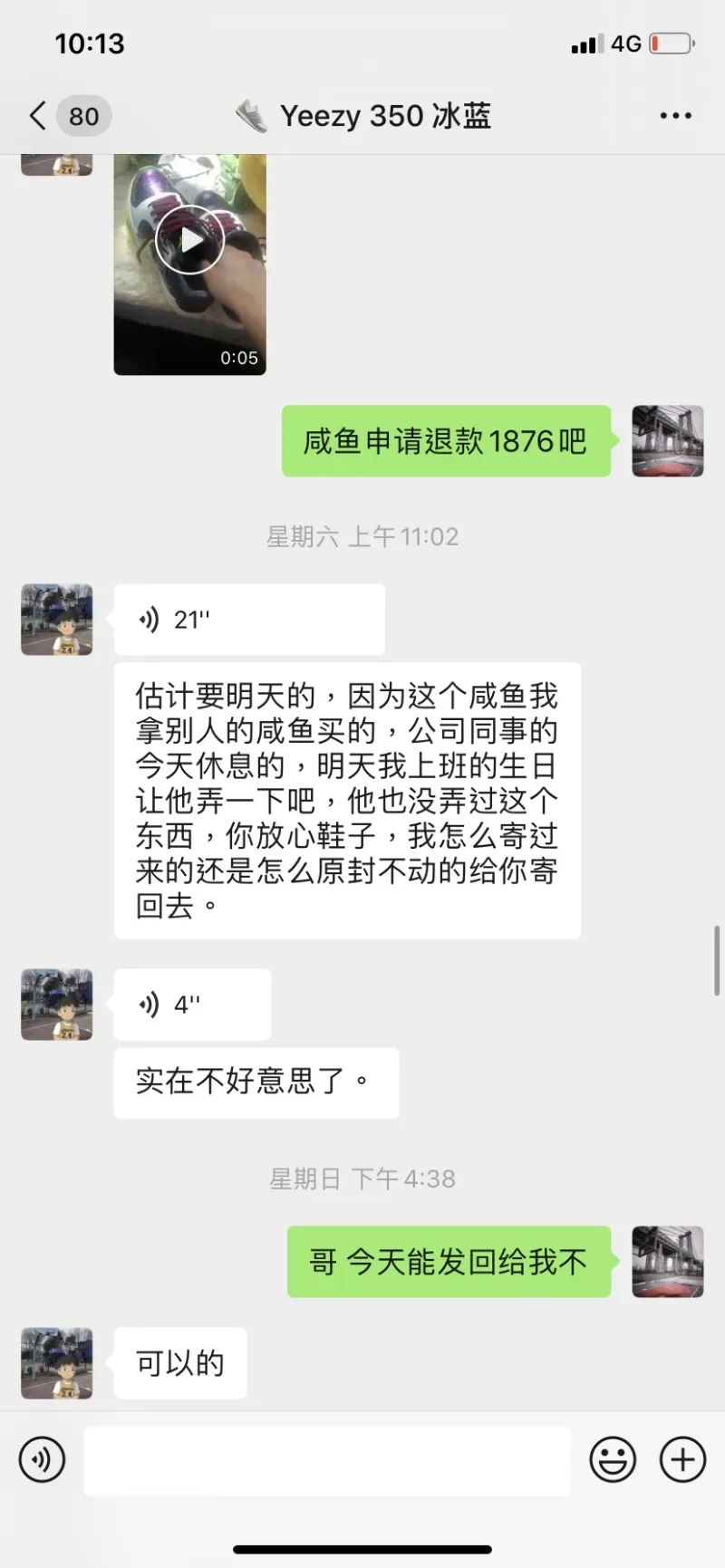
Task: Open chat info via three-dot menu
Action: pyautogui.click(x=675, y=116)
